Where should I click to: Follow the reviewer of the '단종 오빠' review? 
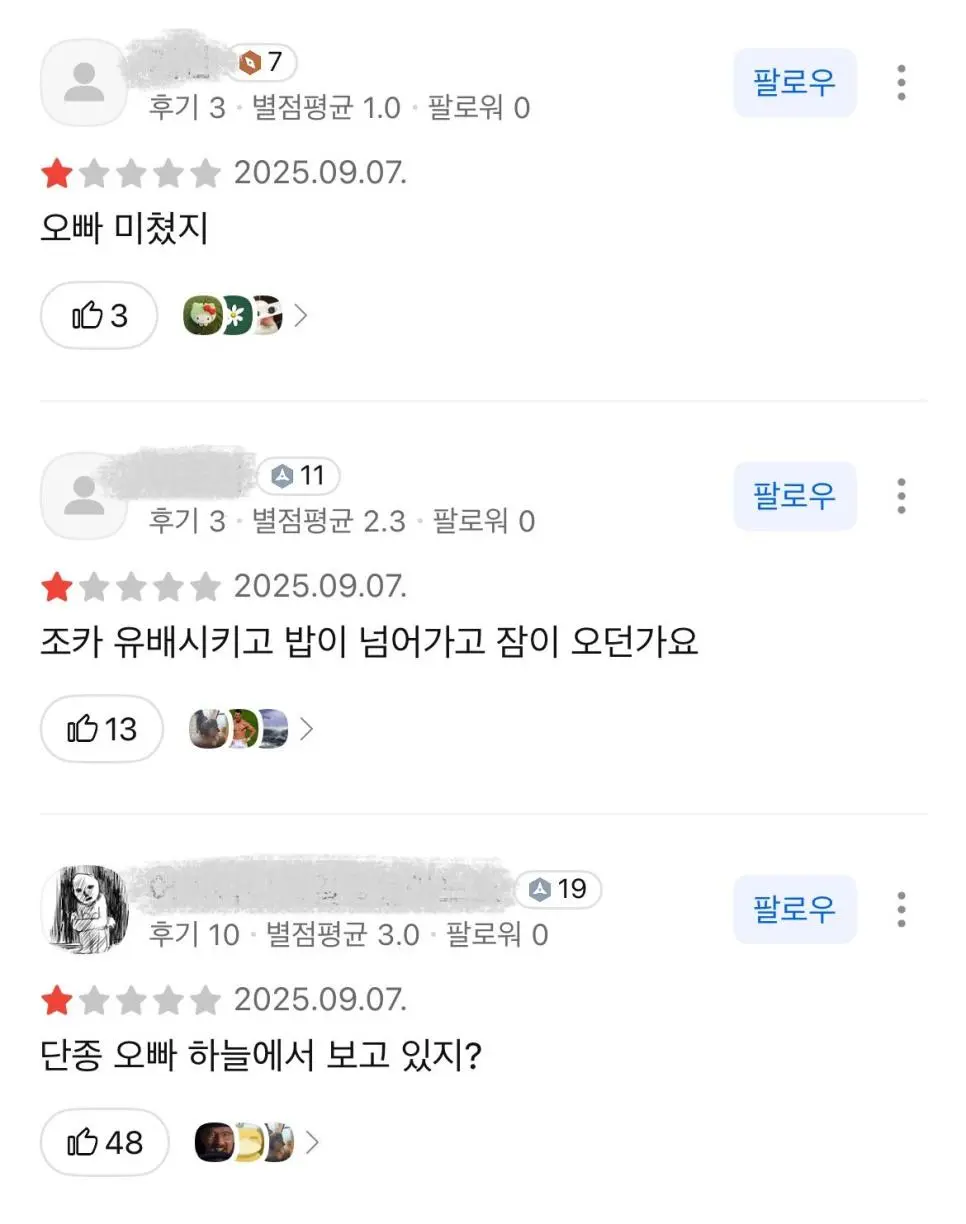794,908
